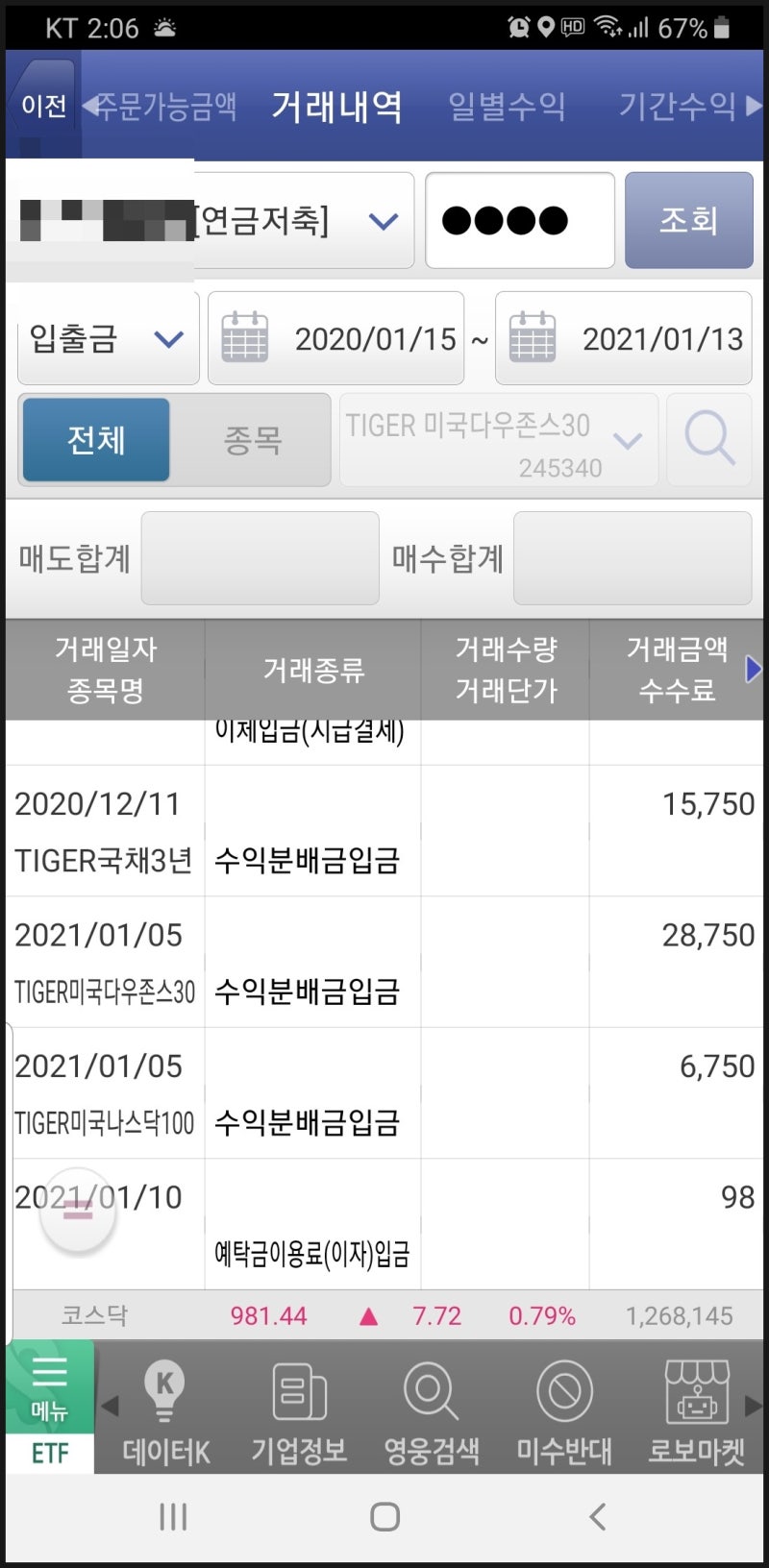Open 데이터K in the bottom toolbar
Image resolution: width=769 pixels, height=1568 pixels.
pos(165,1409)
